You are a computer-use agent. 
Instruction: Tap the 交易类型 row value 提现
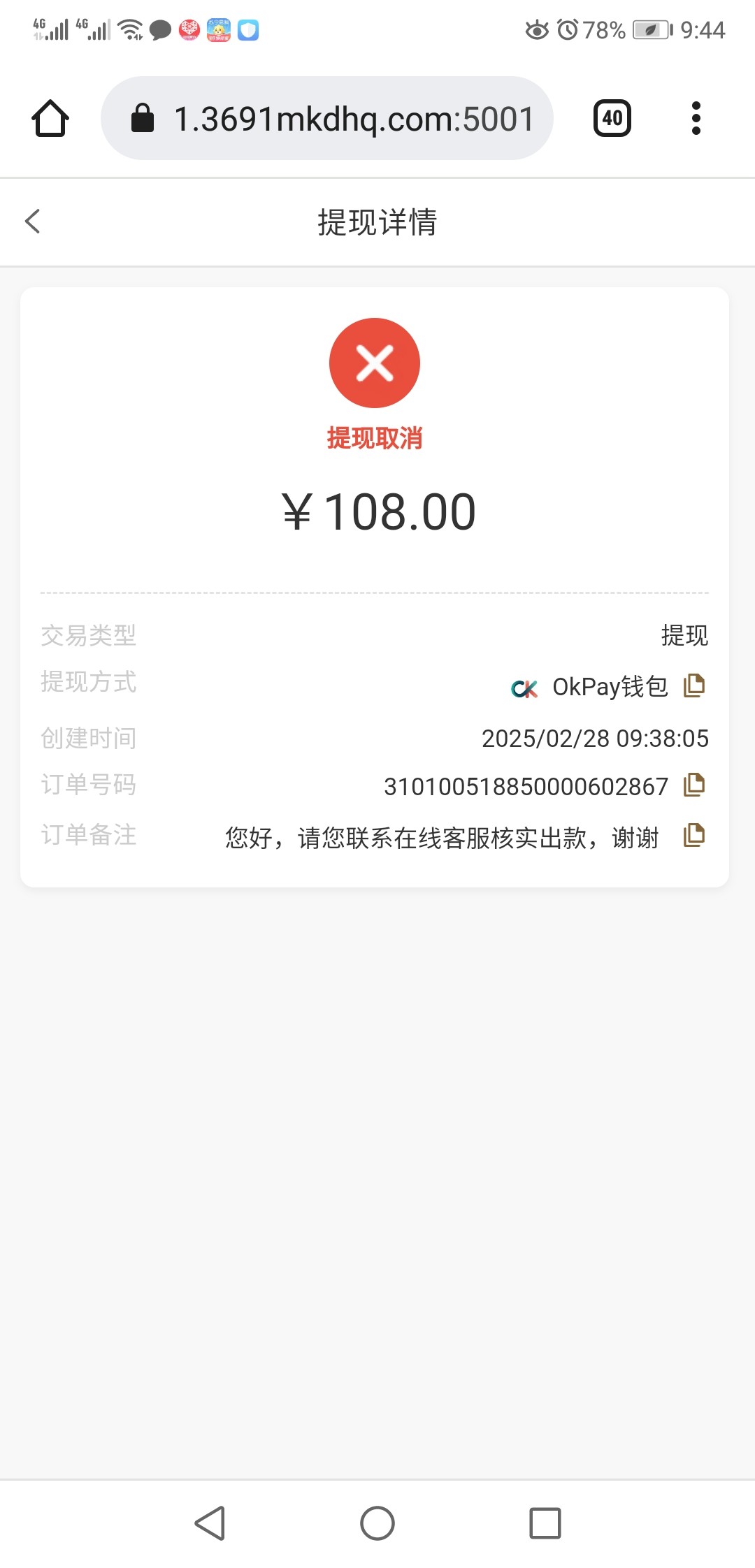tap(685, 635)
